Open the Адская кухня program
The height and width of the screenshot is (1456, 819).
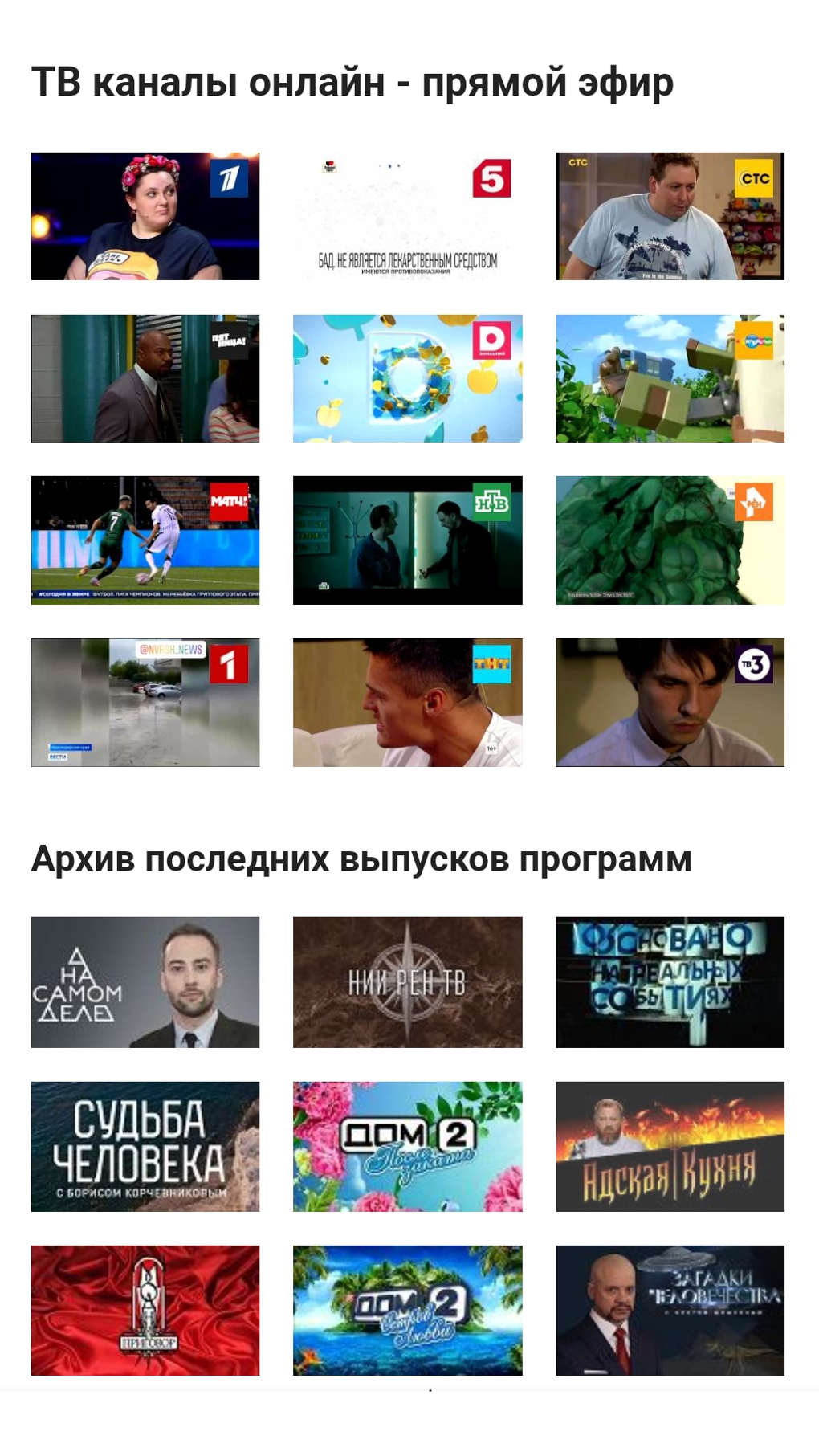point(670,1146)
